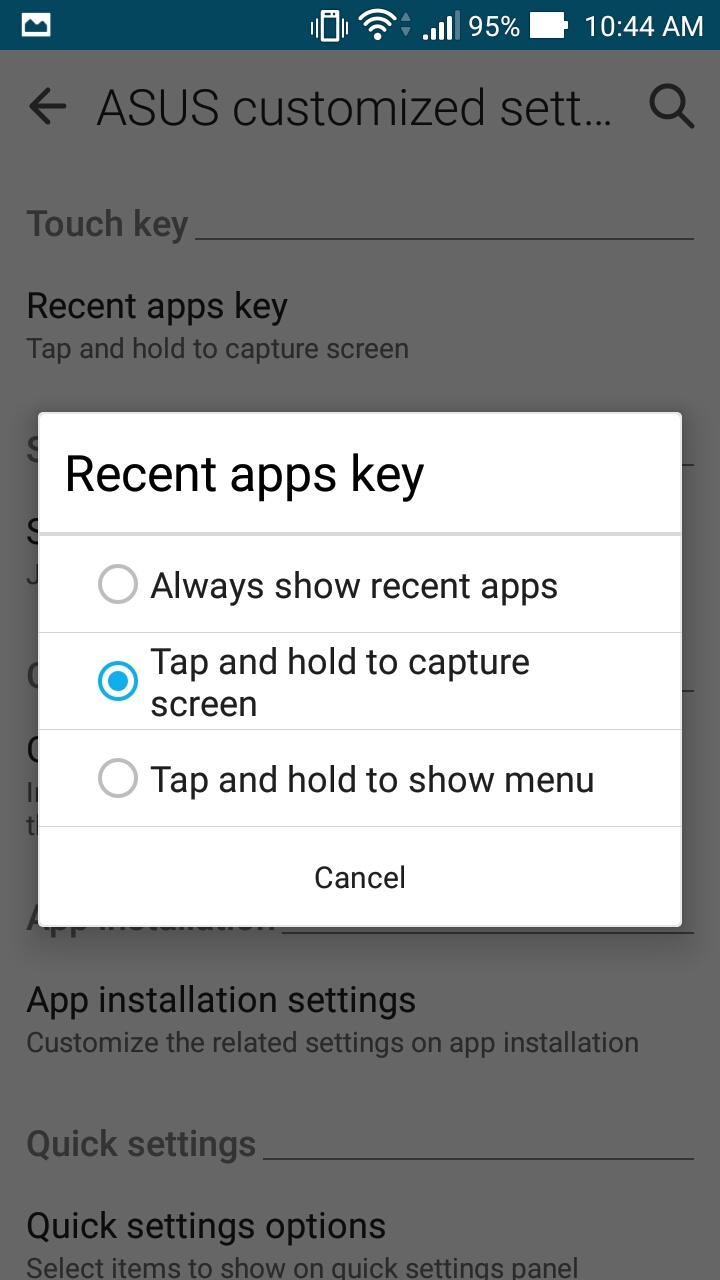Image resolution: width=720 pixels, height=1280 pixels.
Task: Select Always show recent apps option
Action: point(360,585)
